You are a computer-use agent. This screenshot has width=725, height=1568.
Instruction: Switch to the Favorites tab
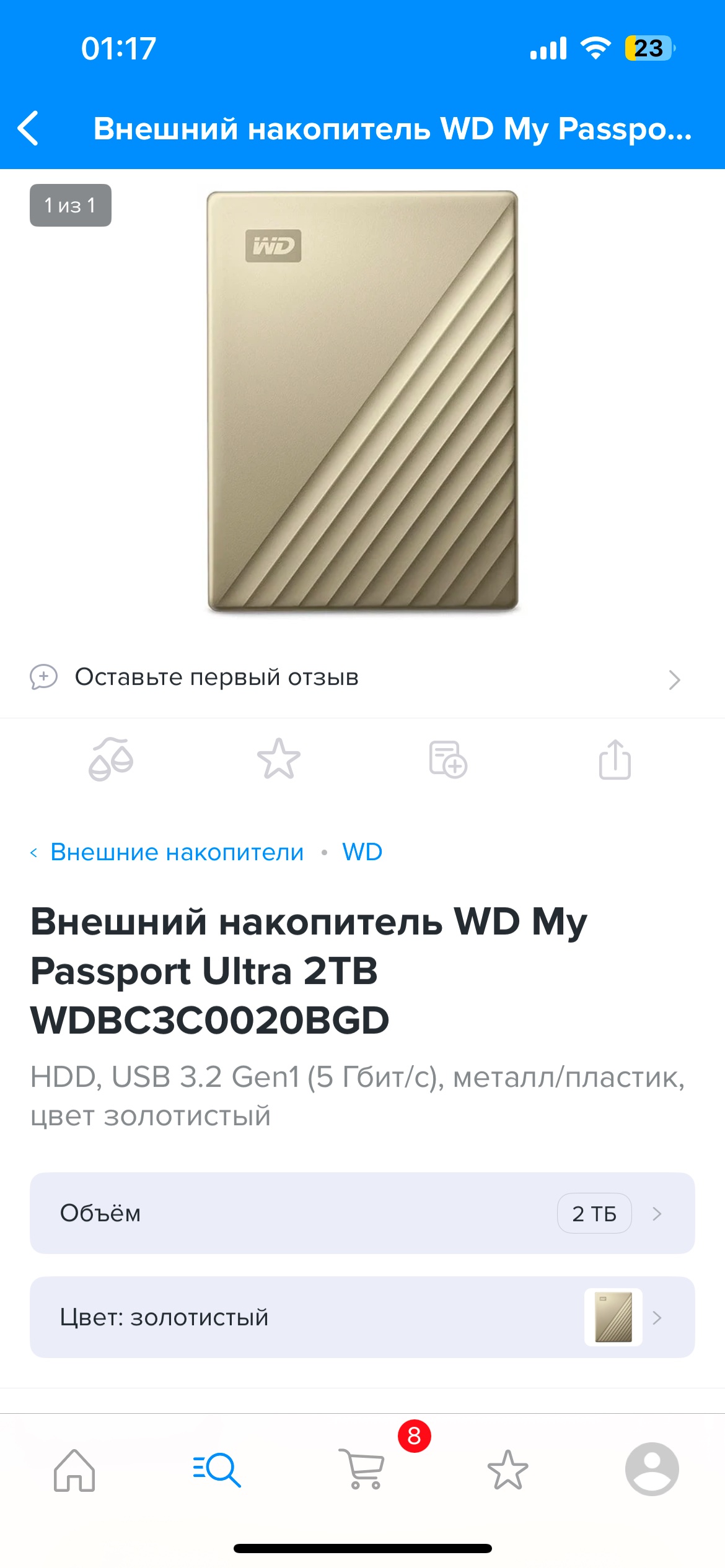pyautogui.click(x=507, y=1470)
